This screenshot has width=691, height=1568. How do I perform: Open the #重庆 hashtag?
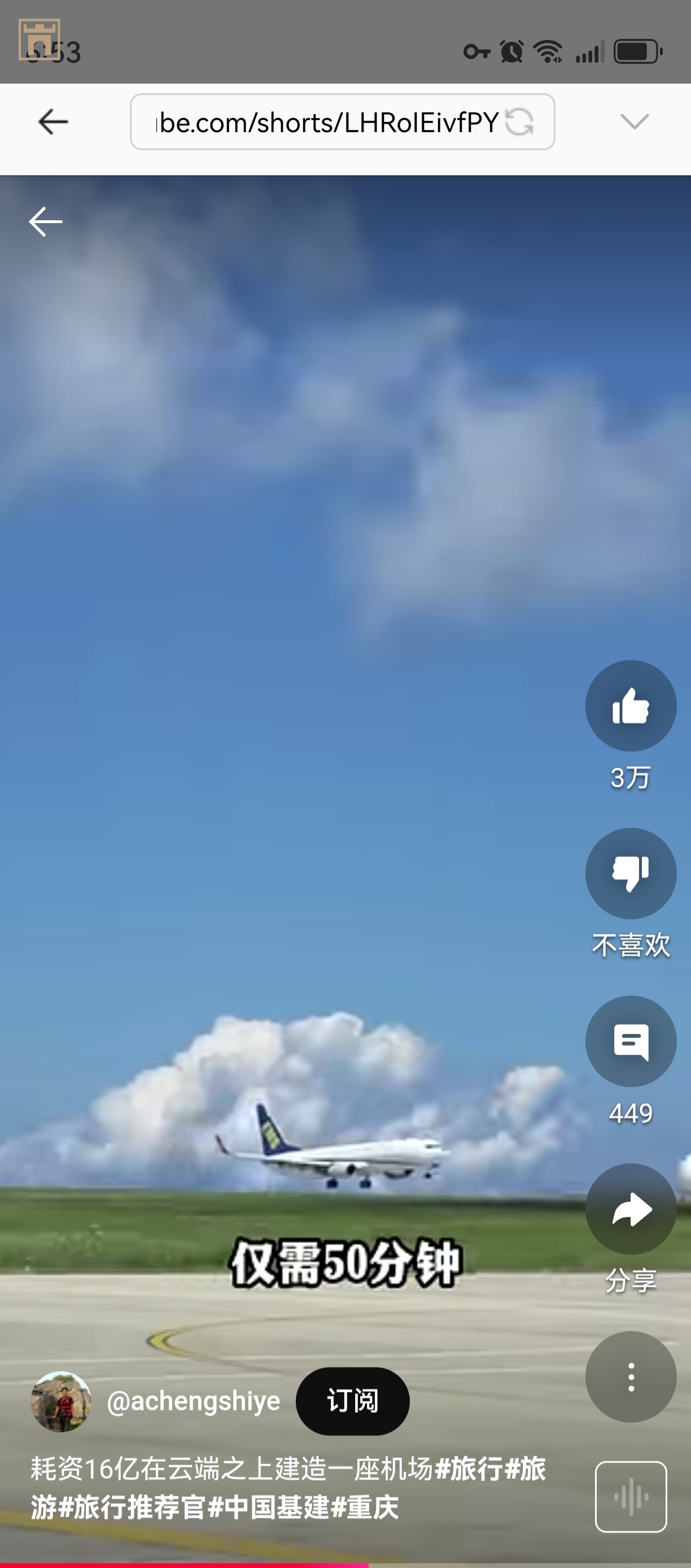pos(365,1508)
